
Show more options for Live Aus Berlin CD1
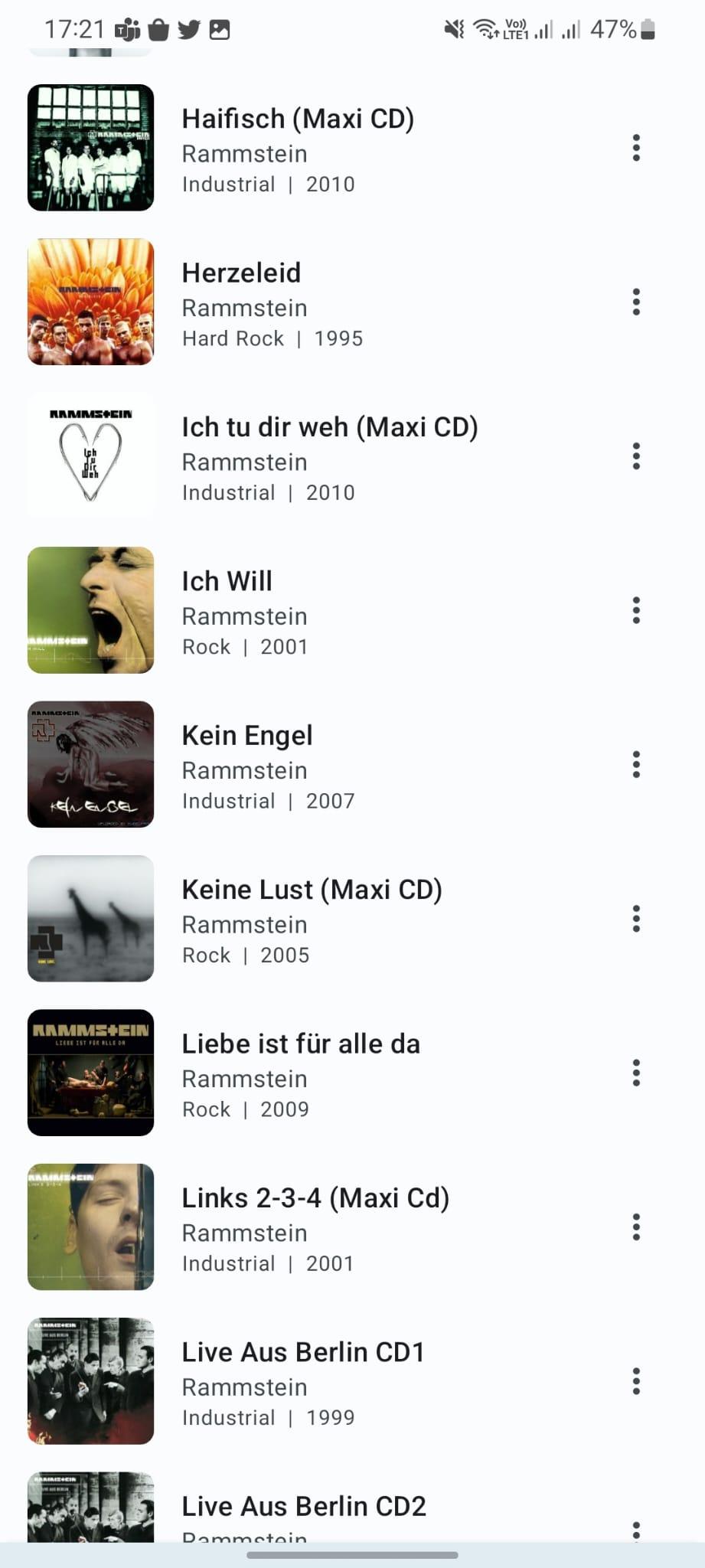636,1381
